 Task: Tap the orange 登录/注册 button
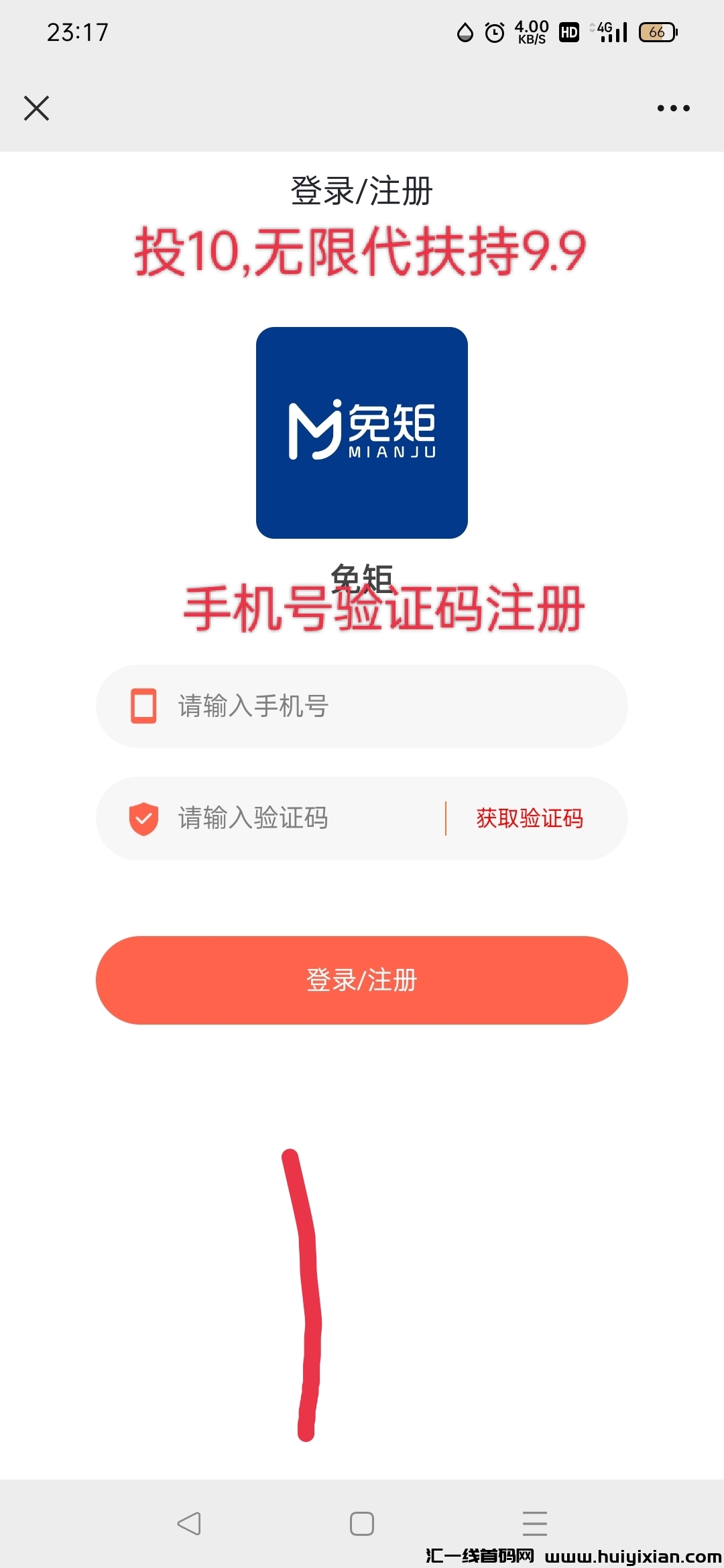pyautogui.click(x=361, y=980)
